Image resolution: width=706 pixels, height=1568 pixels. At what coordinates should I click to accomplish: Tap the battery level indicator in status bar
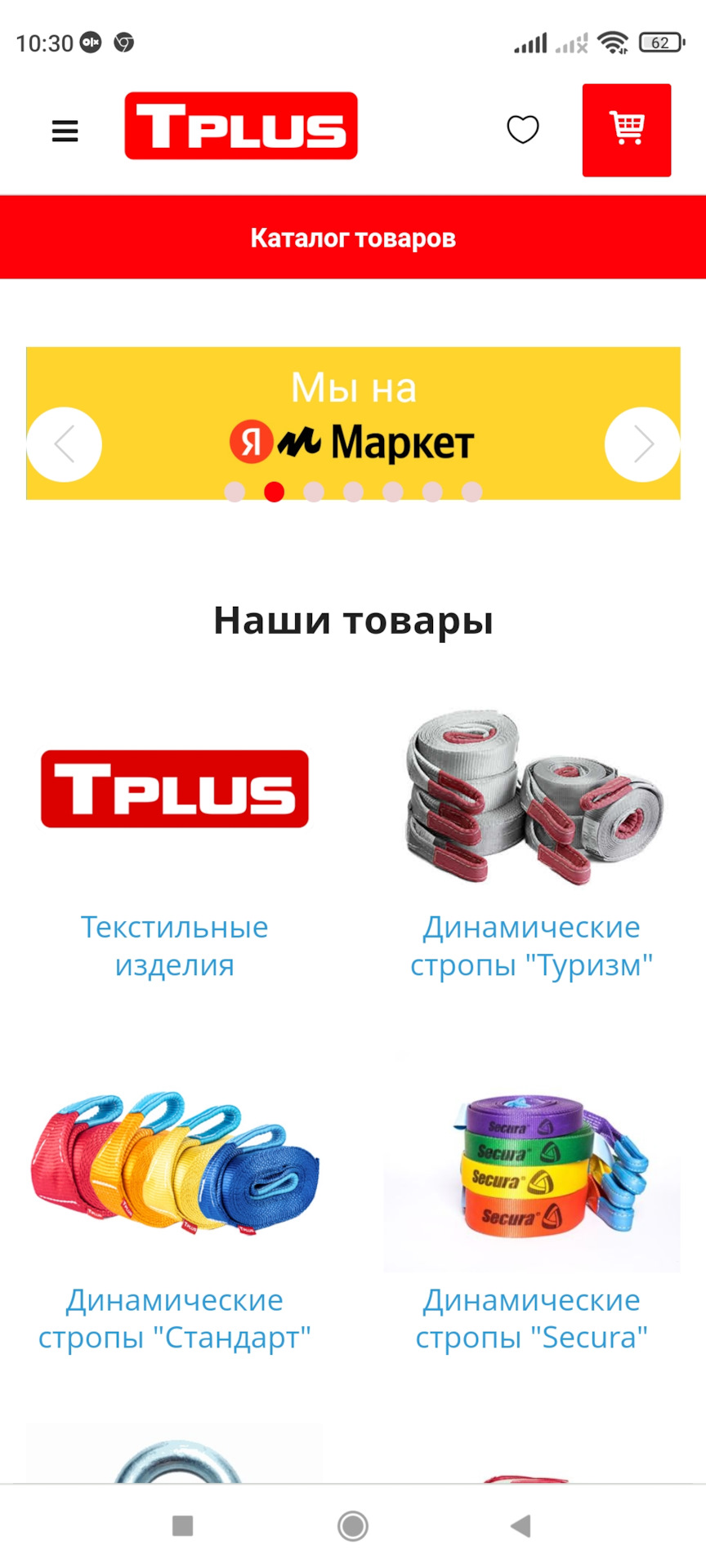(661, 41)
